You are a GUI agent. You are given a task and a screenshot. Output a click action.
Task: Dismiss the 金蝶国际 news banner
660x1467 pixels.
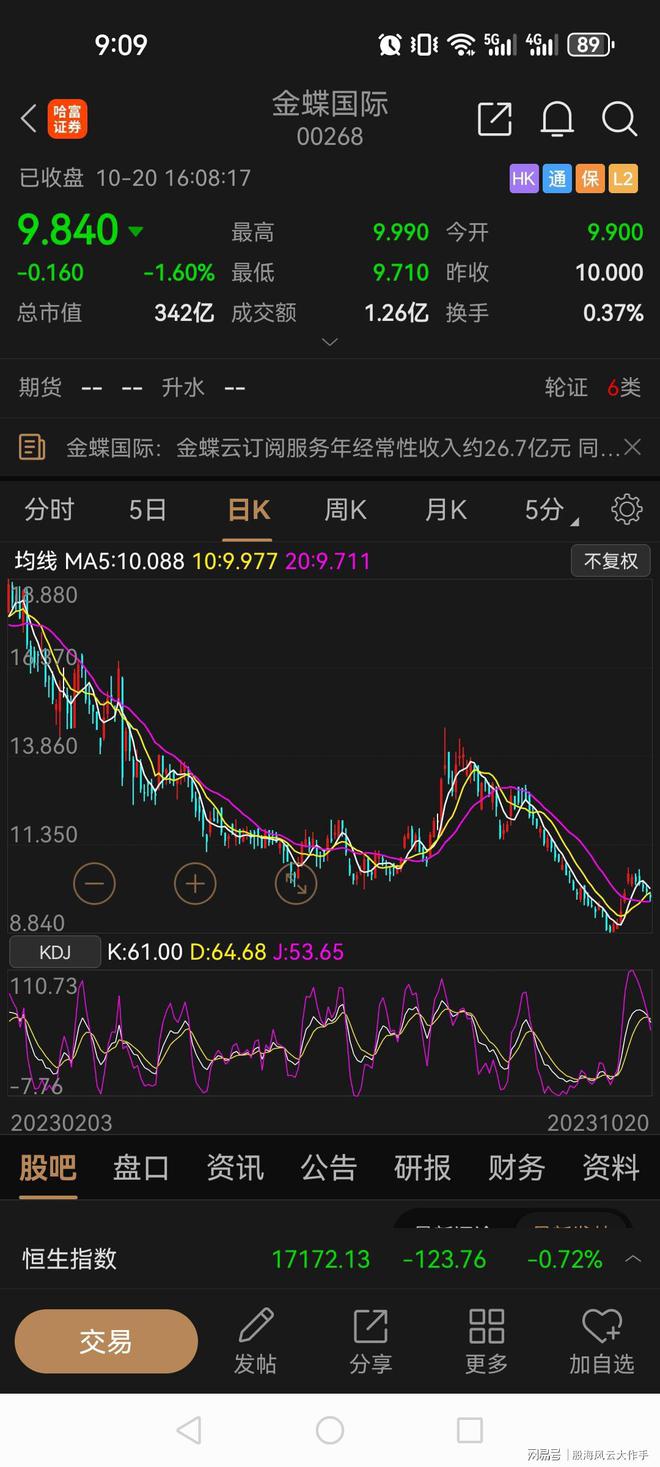[632, 447]
